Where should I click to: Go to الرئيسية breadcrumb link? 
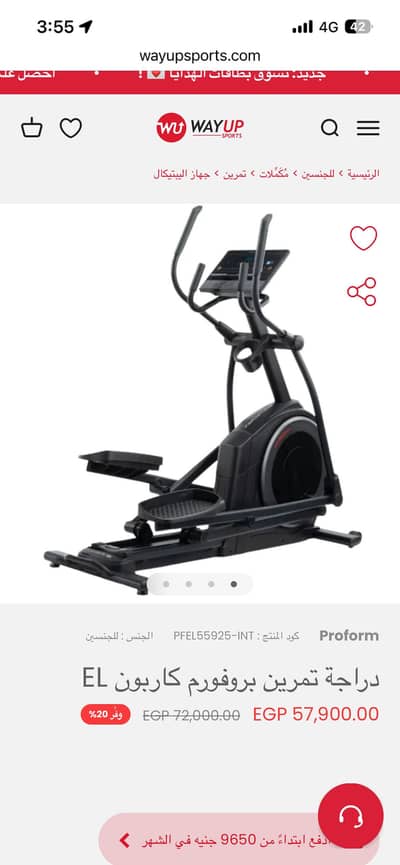pos(363,174)
